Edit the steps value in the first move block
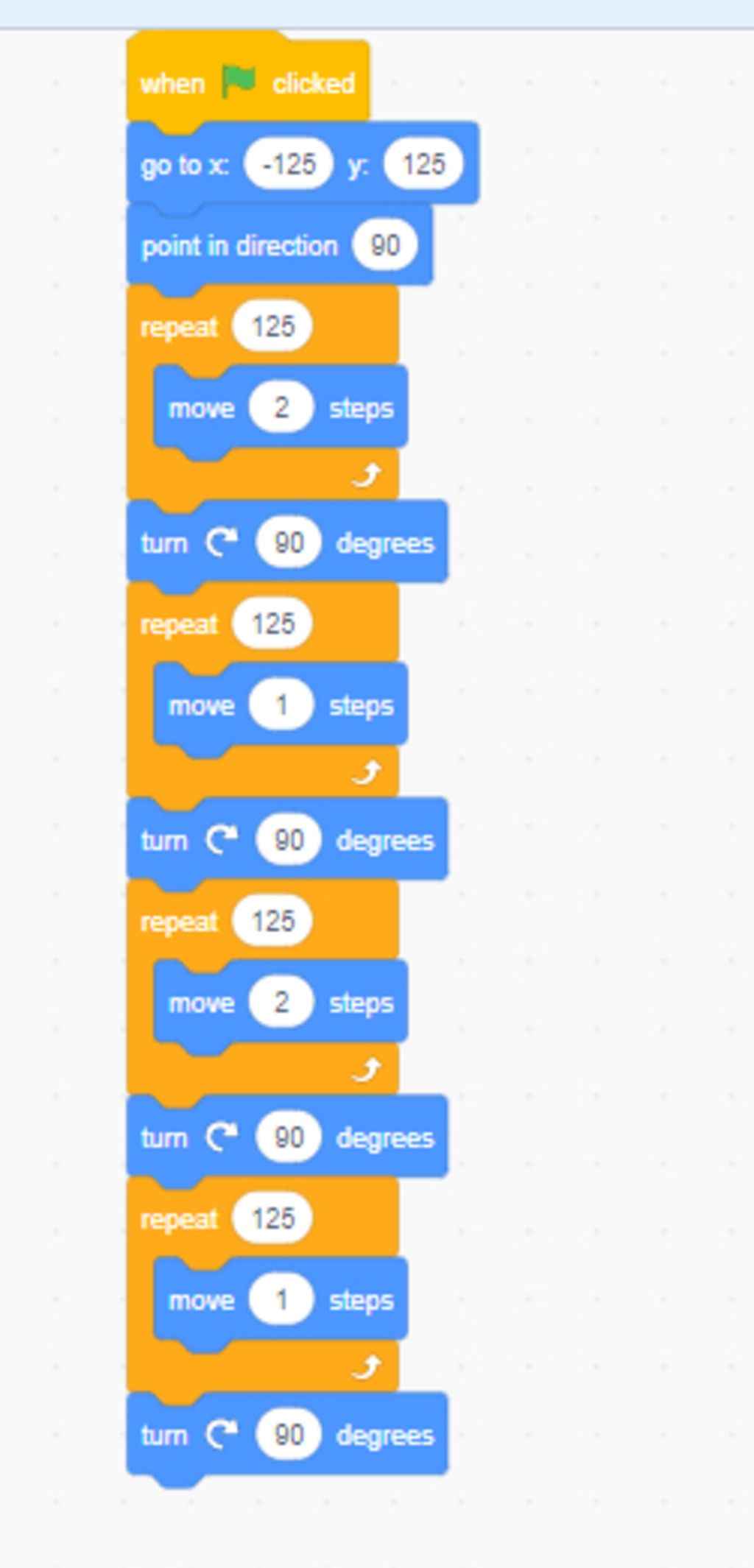The image size is (754, 1568). (281, 407)
